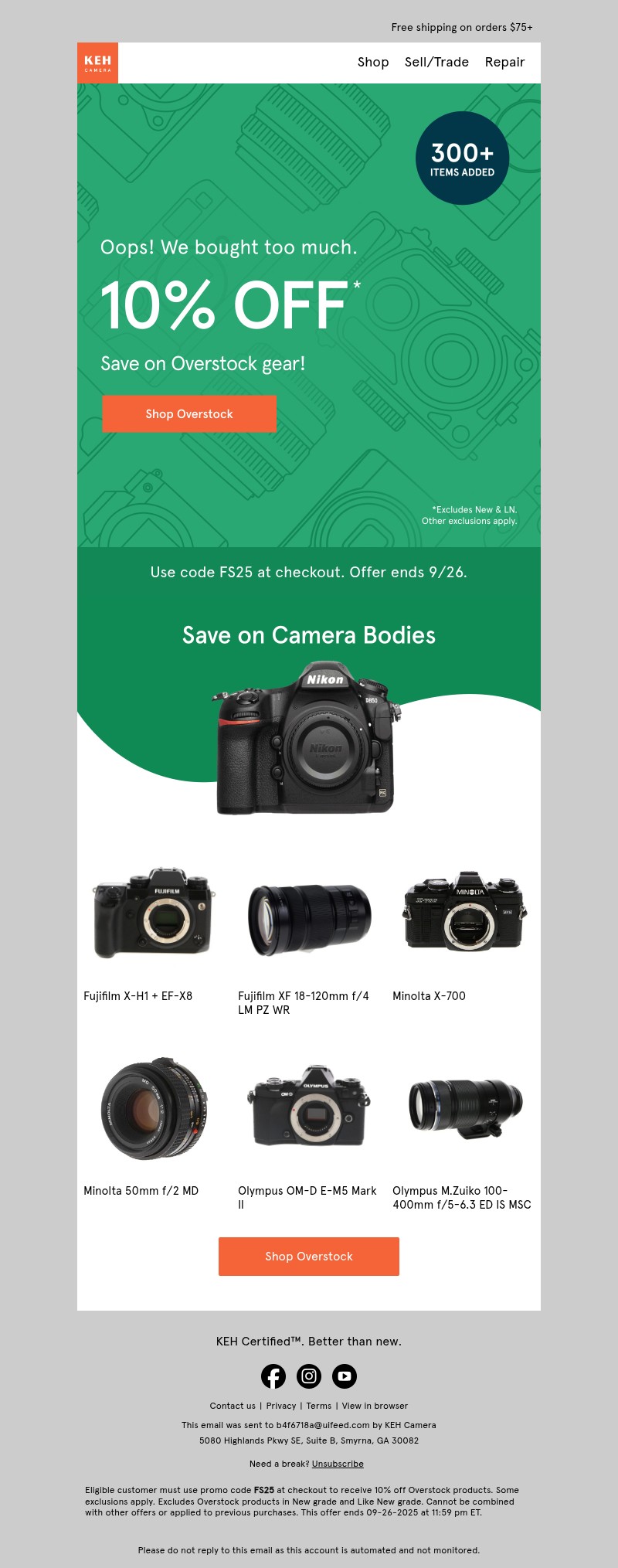Open the Minolta X-700 product
The width and height of the screenshot is (618, 1568).
tap(463, 912)
